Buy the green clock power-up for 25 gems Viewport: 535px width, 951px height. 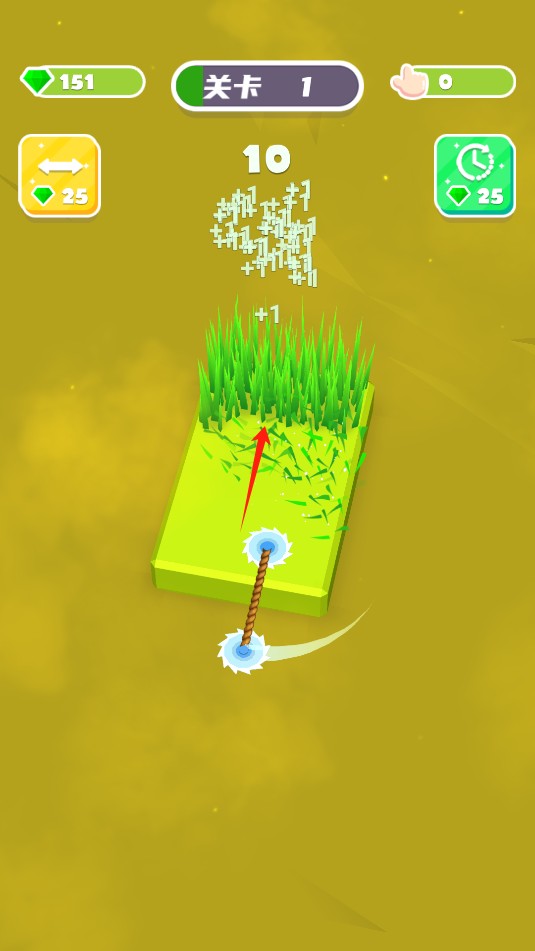tap(474, 175)
